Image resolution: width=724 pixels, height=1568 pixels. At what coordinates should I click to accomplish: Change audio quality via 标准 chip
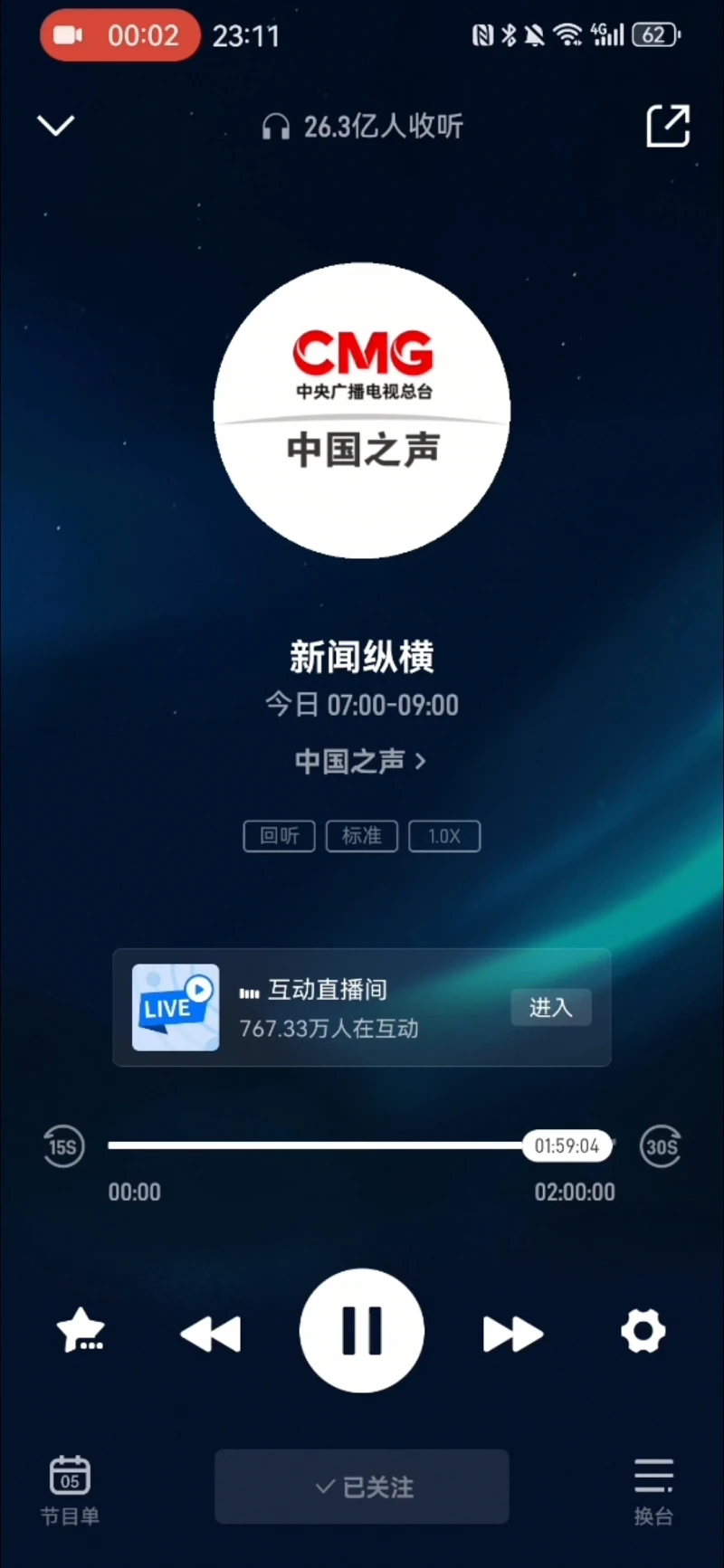click(361, 836)
